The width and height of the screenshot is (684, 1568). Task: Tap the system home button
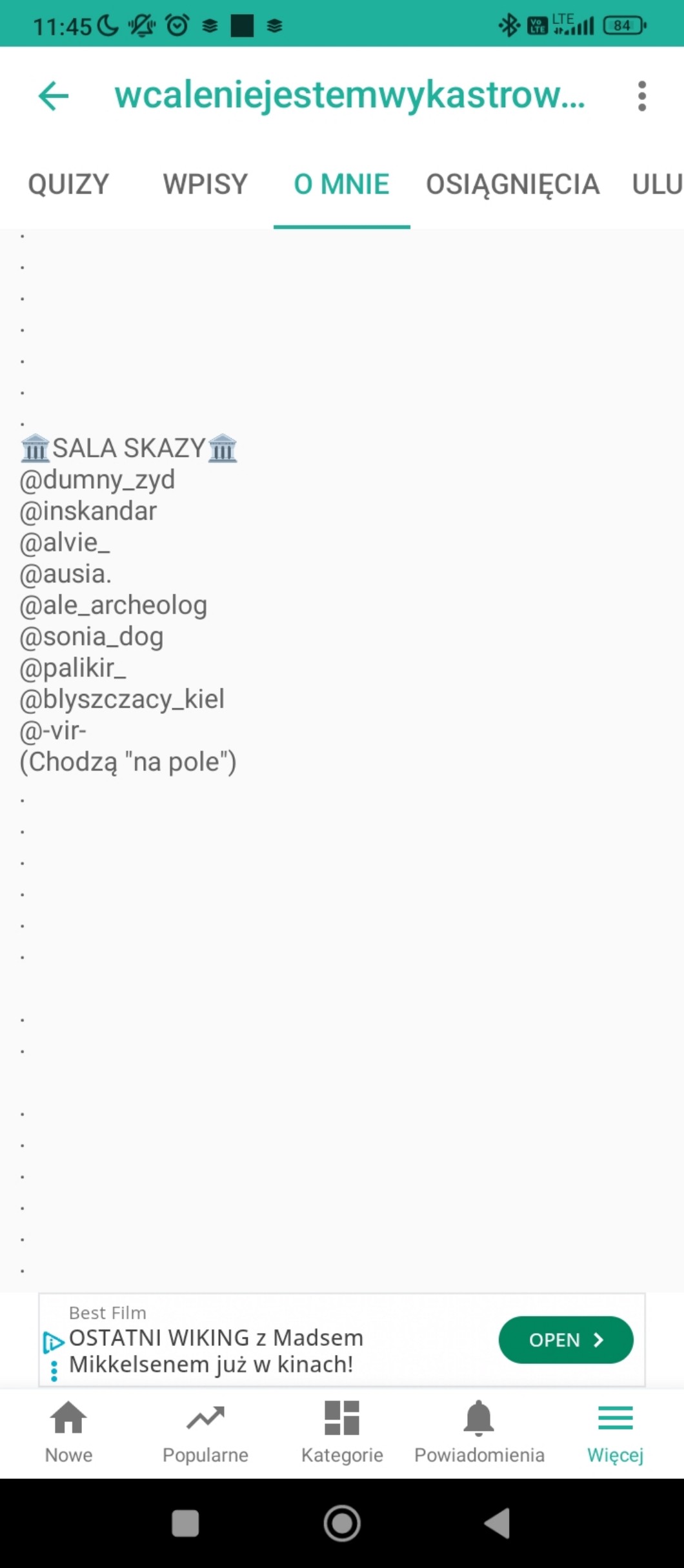(x=342, y=1523)
